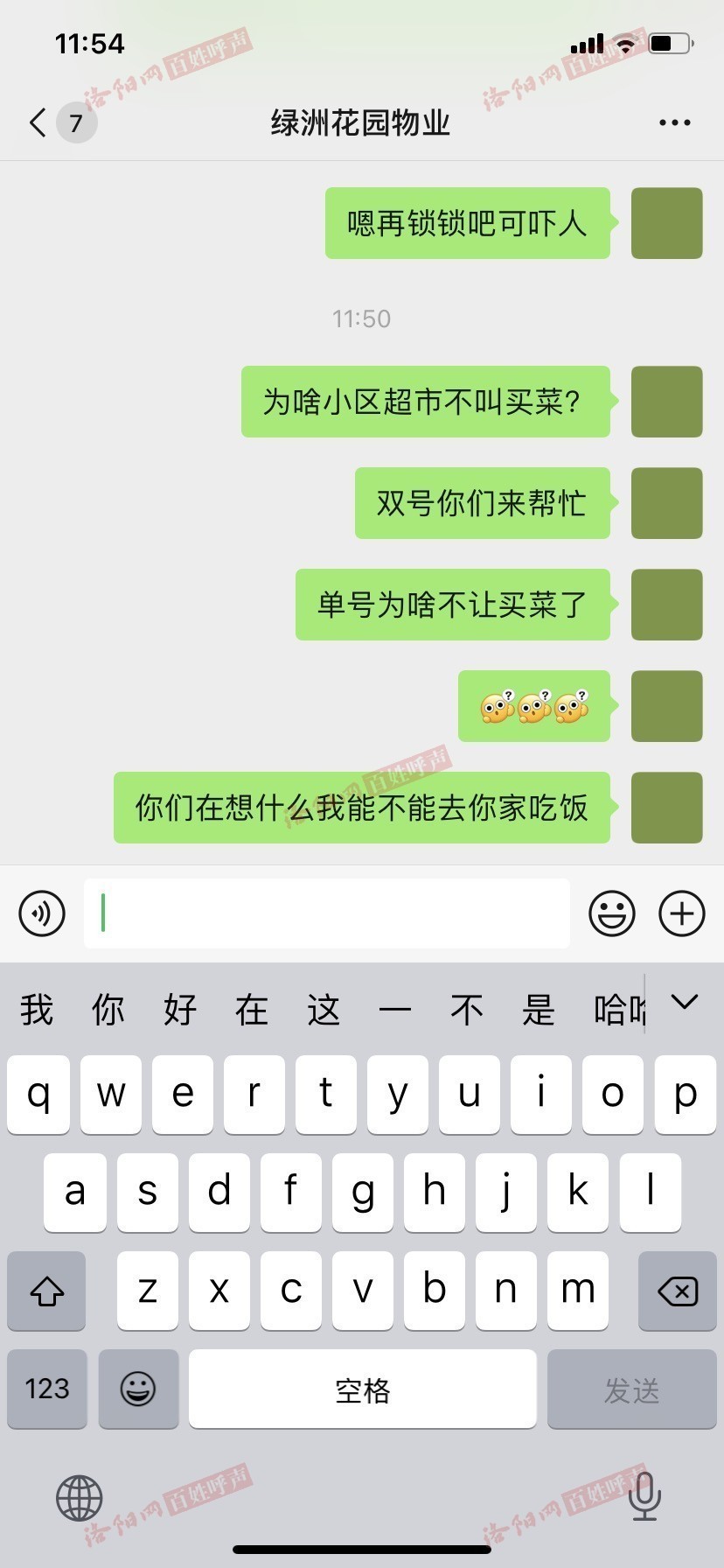Image resolution: width=724 pixels, height=1568 pixels.
Task: Open the keyboard emoji key
Action: pos(138,1389)
